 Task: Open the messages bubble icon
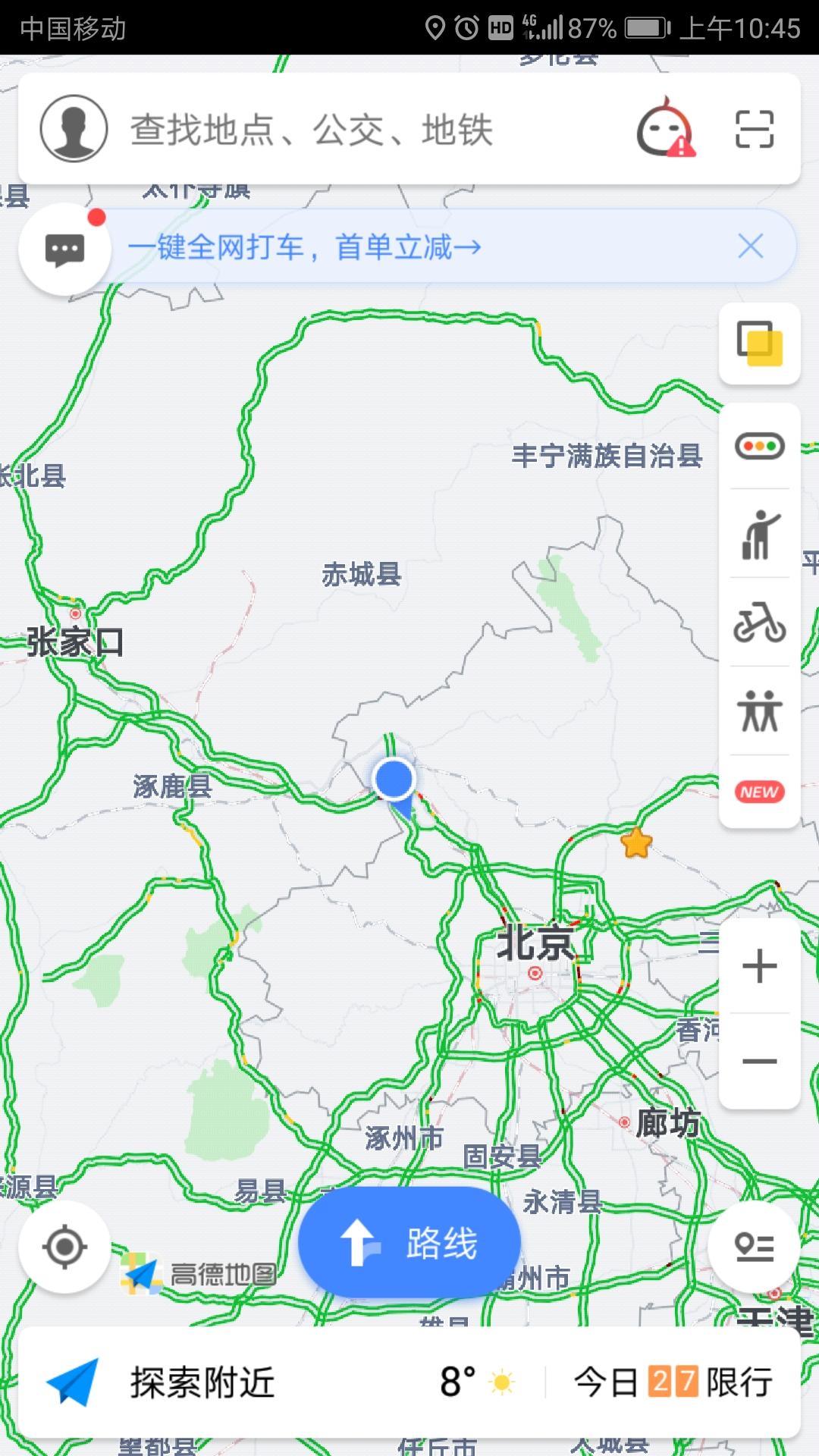(64, 249)
